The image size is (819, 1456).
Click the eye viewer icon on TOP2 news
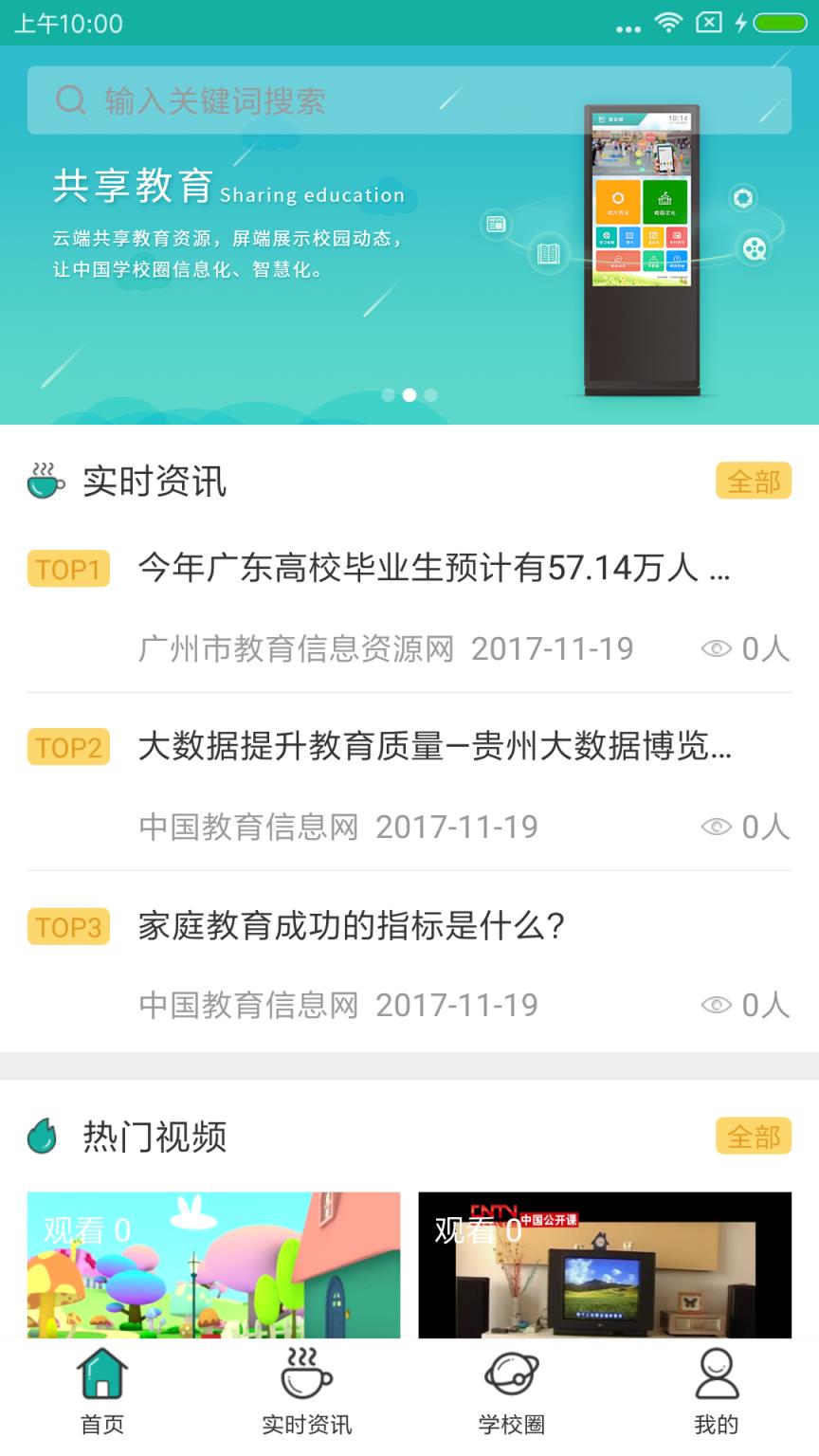[x=718, y=827]
